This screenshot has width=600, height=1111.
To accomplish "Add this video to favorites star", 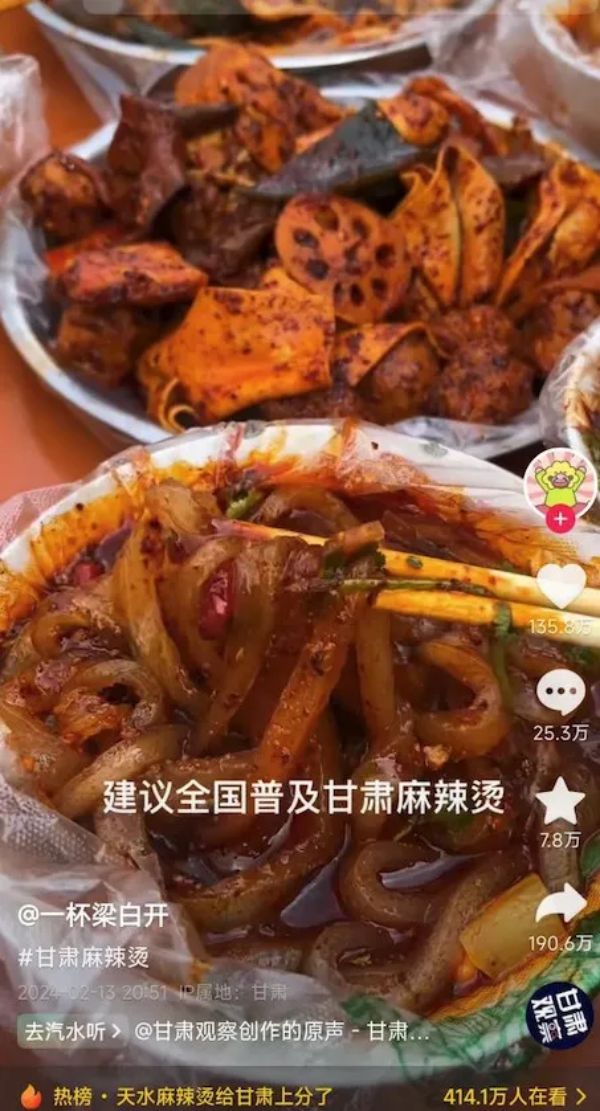I will [560, 800].
